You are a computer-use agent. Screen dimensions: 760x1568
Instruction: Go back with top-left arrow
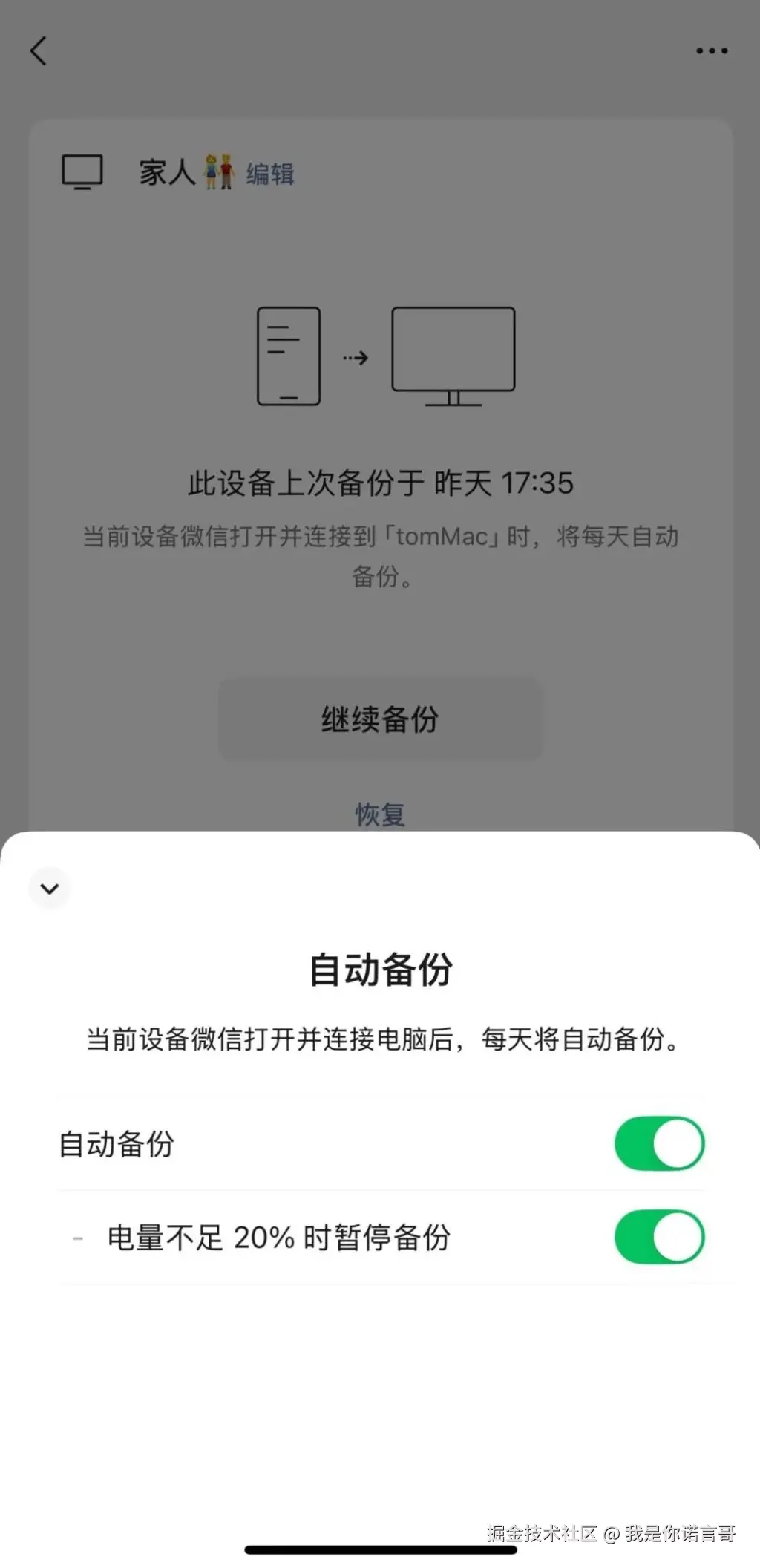click(39, 50)
